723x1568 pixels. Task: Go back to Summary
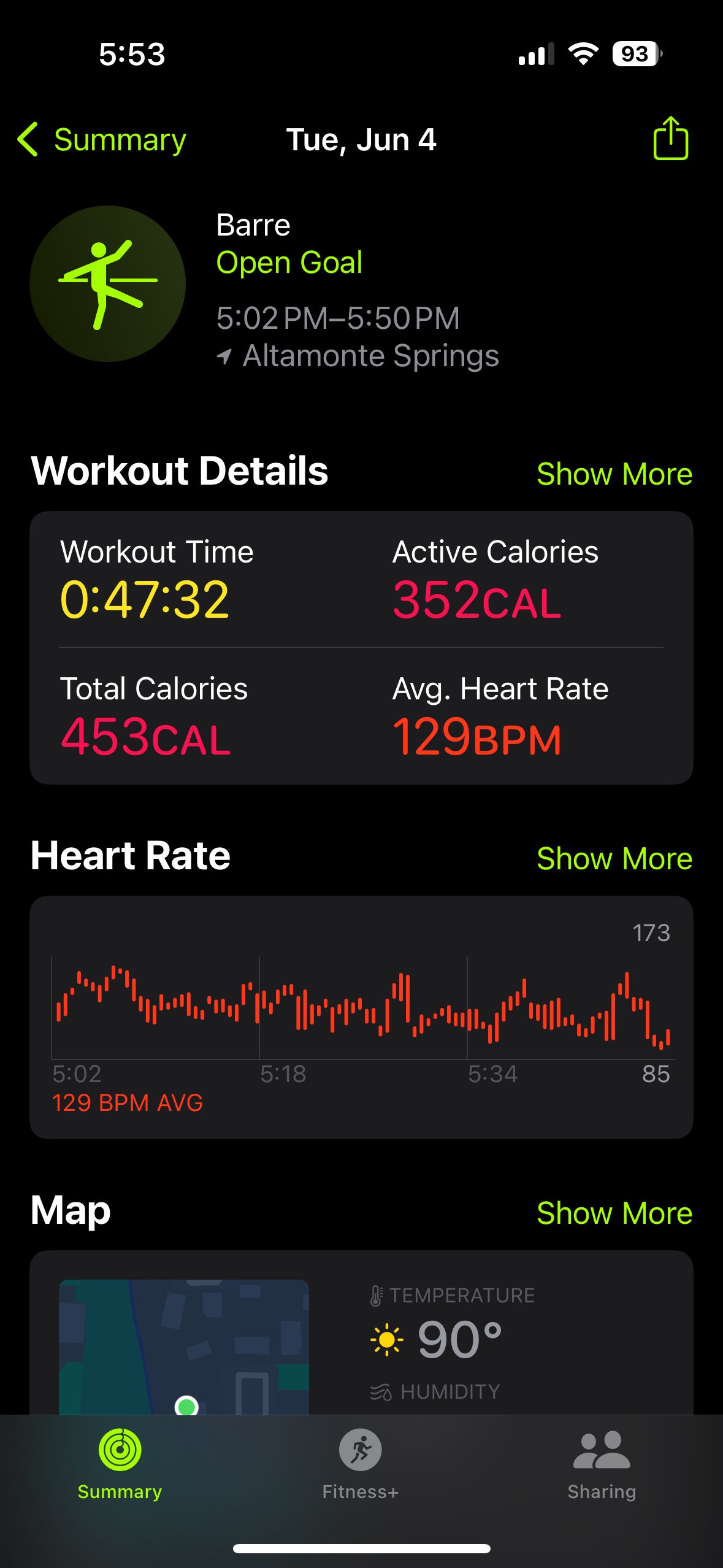(102, 140)
